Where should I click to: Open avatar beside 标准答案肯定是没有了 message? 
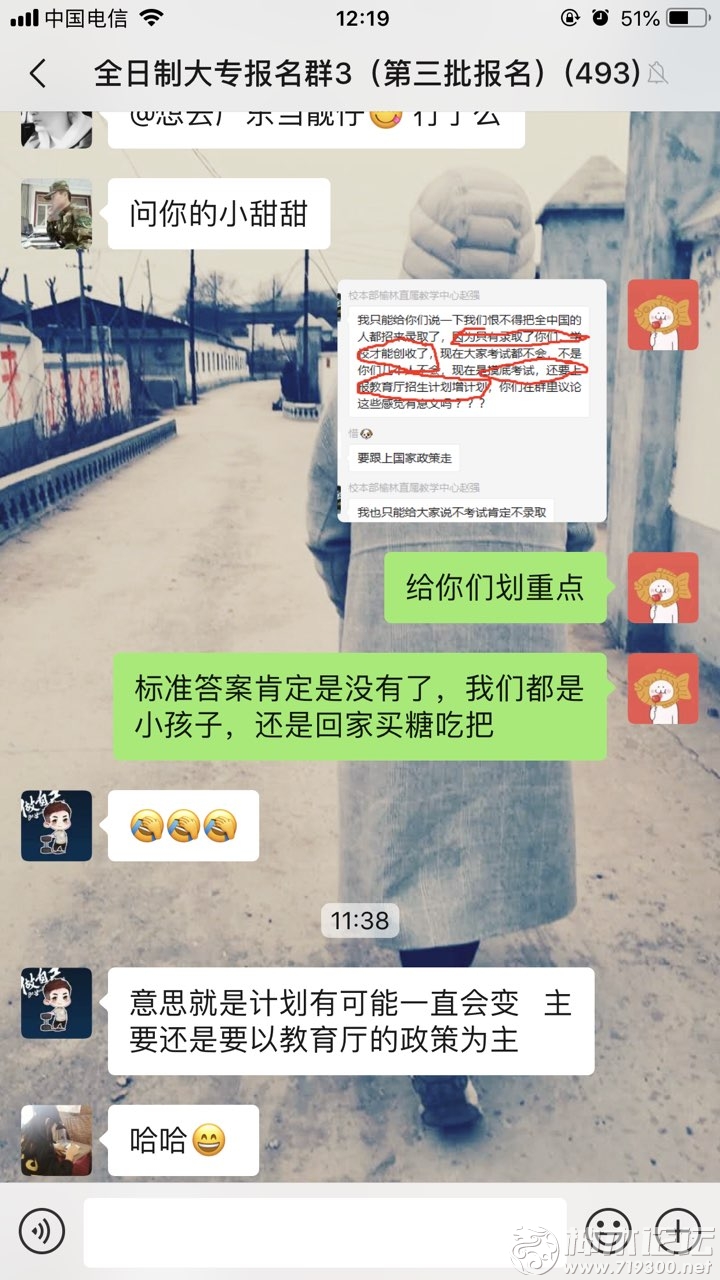pyautogui.click(x=662, y=689)
